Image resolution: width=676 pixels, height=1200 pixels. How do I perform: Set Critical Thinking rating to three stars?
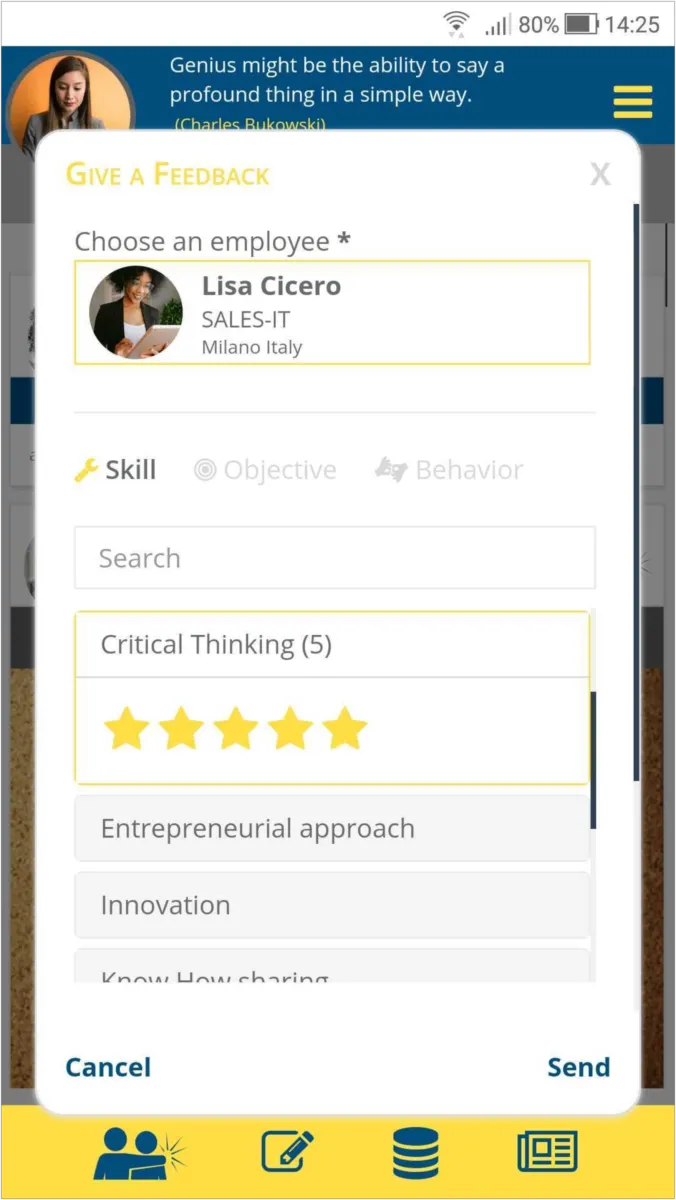[236, 728]
